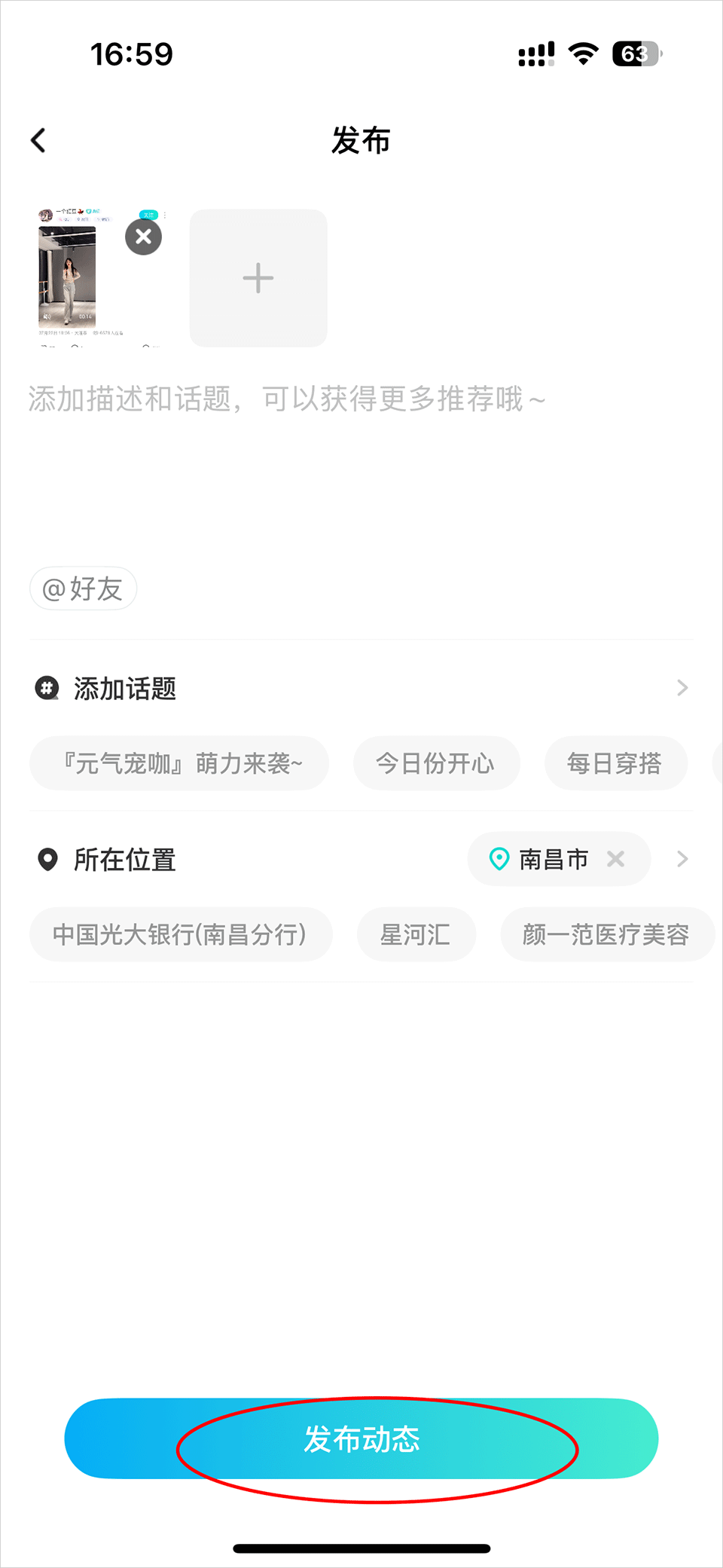Screen dimensions: 723x1568
Task: Choose the 今日份开心 topic chip
Action: click(x=436, y=763)
